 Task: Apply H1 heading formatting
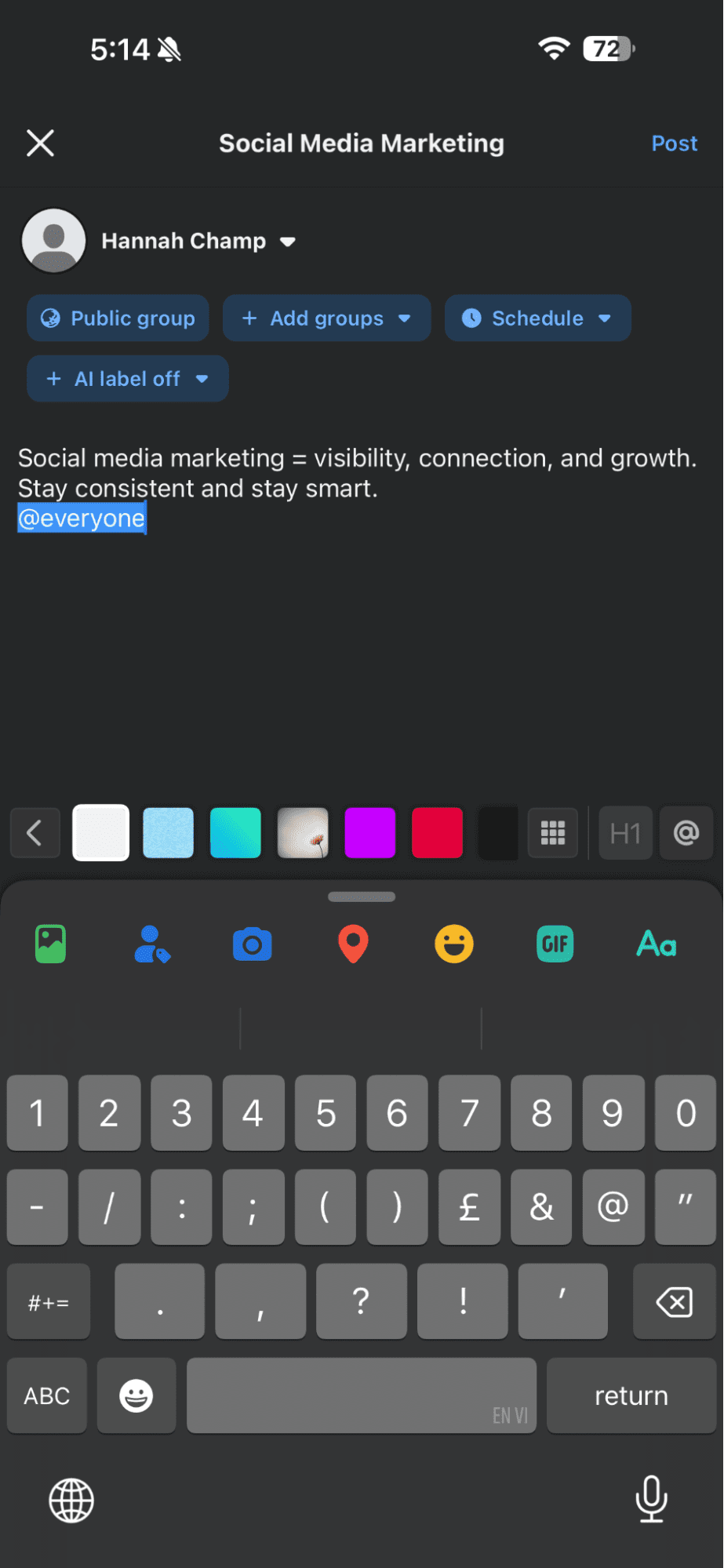click(x=625, y=833)
